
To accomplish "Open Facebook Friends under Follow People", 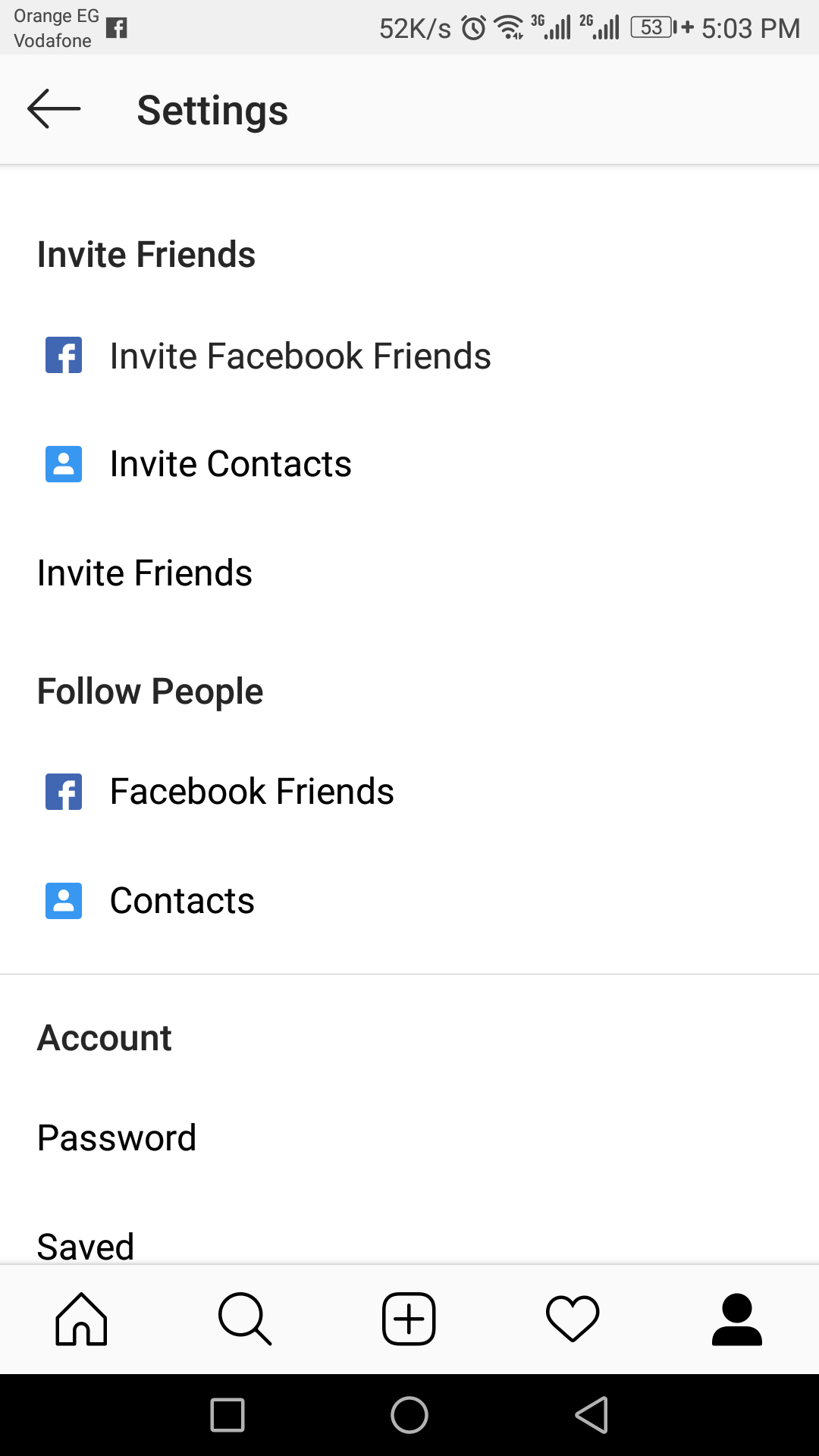I will pos(252,791).
